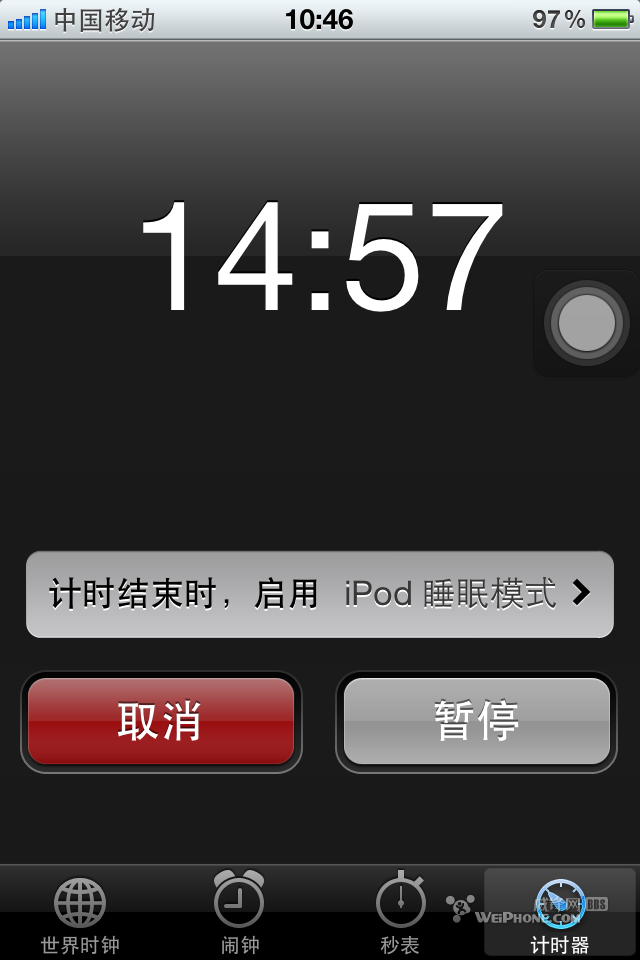Switch to the 秒表 tab

click(x=400, y=912)
